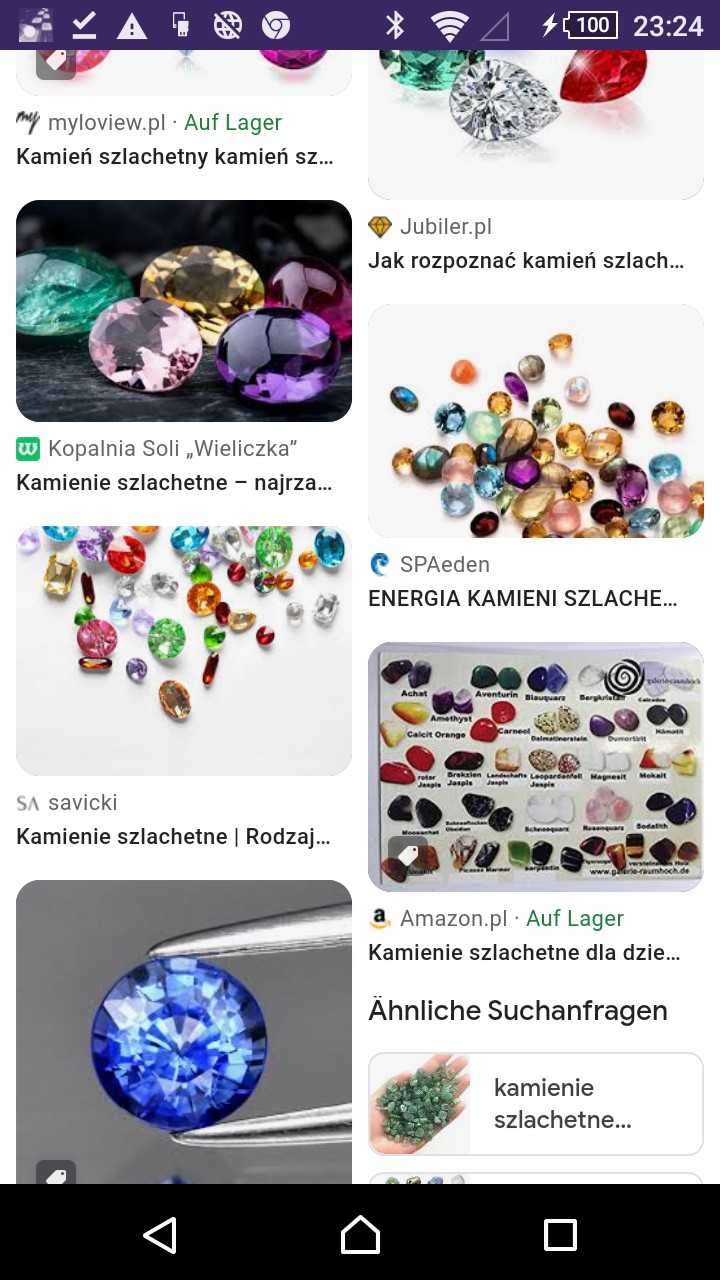The height and width of the screenshot is (1280, 720).
Task: Open 'ENERGIA KAMIENI SZLACHE…' result title
Action: (522, 598)
